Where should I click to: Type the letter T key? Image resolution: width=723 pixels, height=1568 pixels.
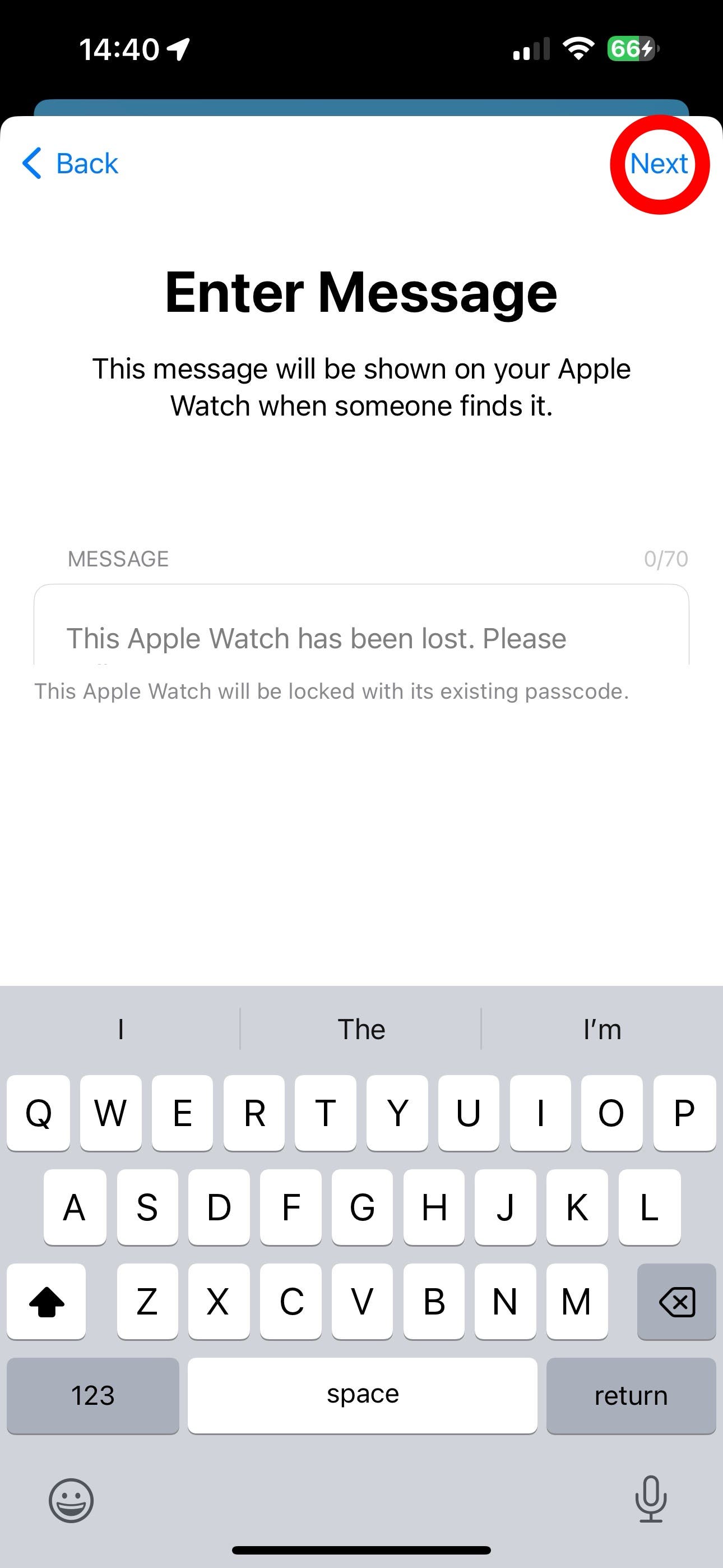[326, 1113]
